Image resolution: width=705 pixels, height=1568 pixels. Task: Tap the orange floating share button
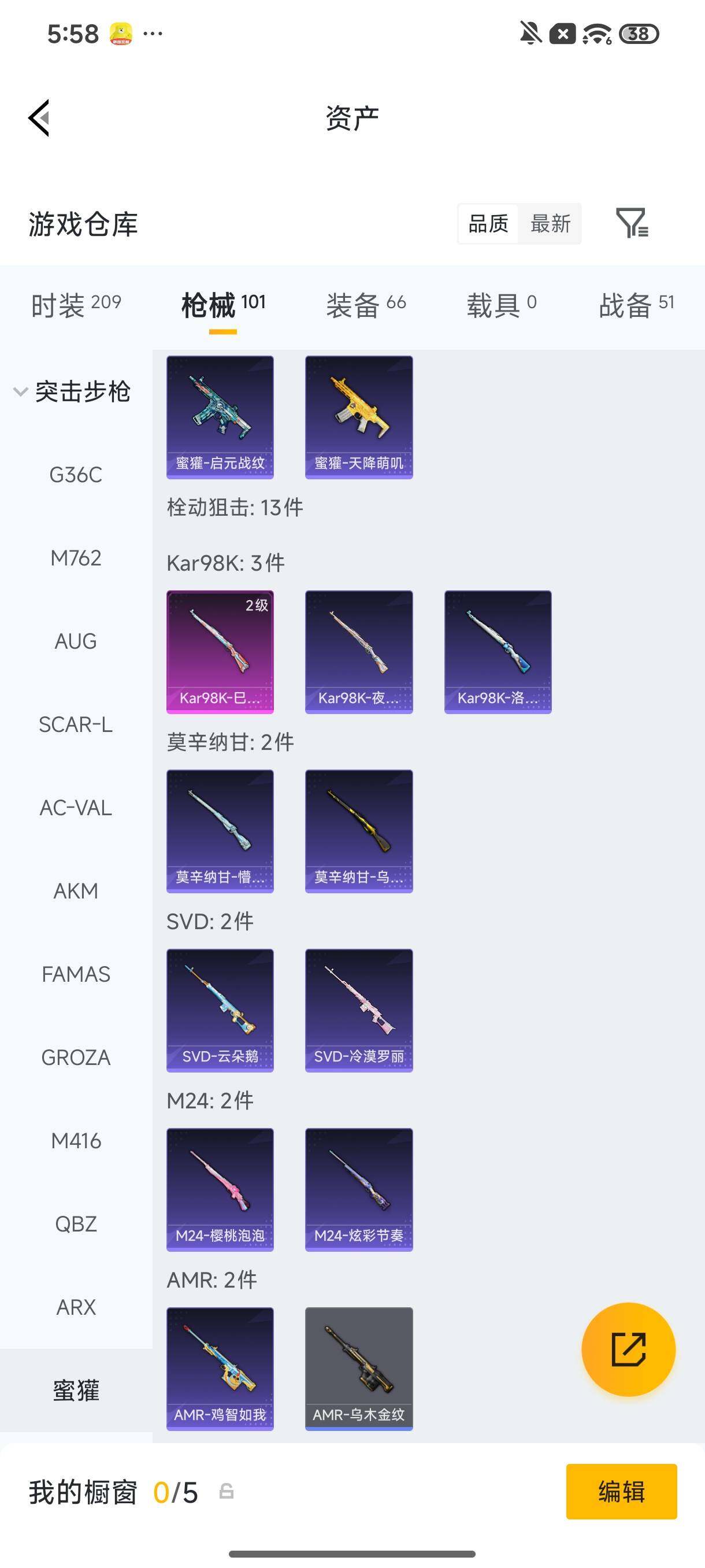pyautogui.click(x=628, y=1349)
